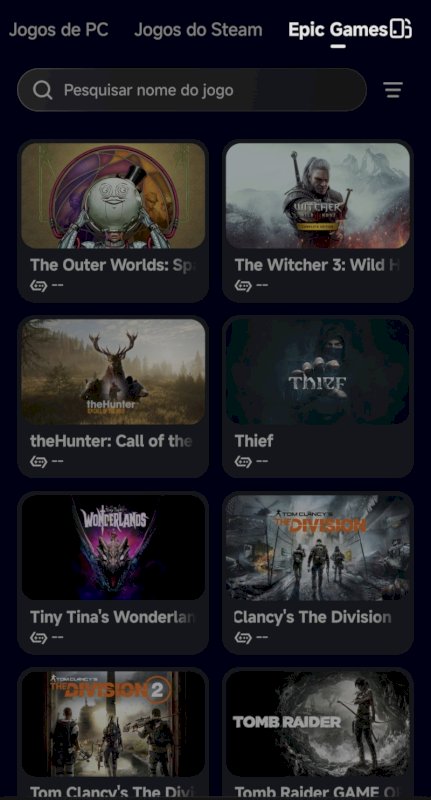Switch to the Jogos do Steam tab
The image size is (431, 800).
coord(198,30)
